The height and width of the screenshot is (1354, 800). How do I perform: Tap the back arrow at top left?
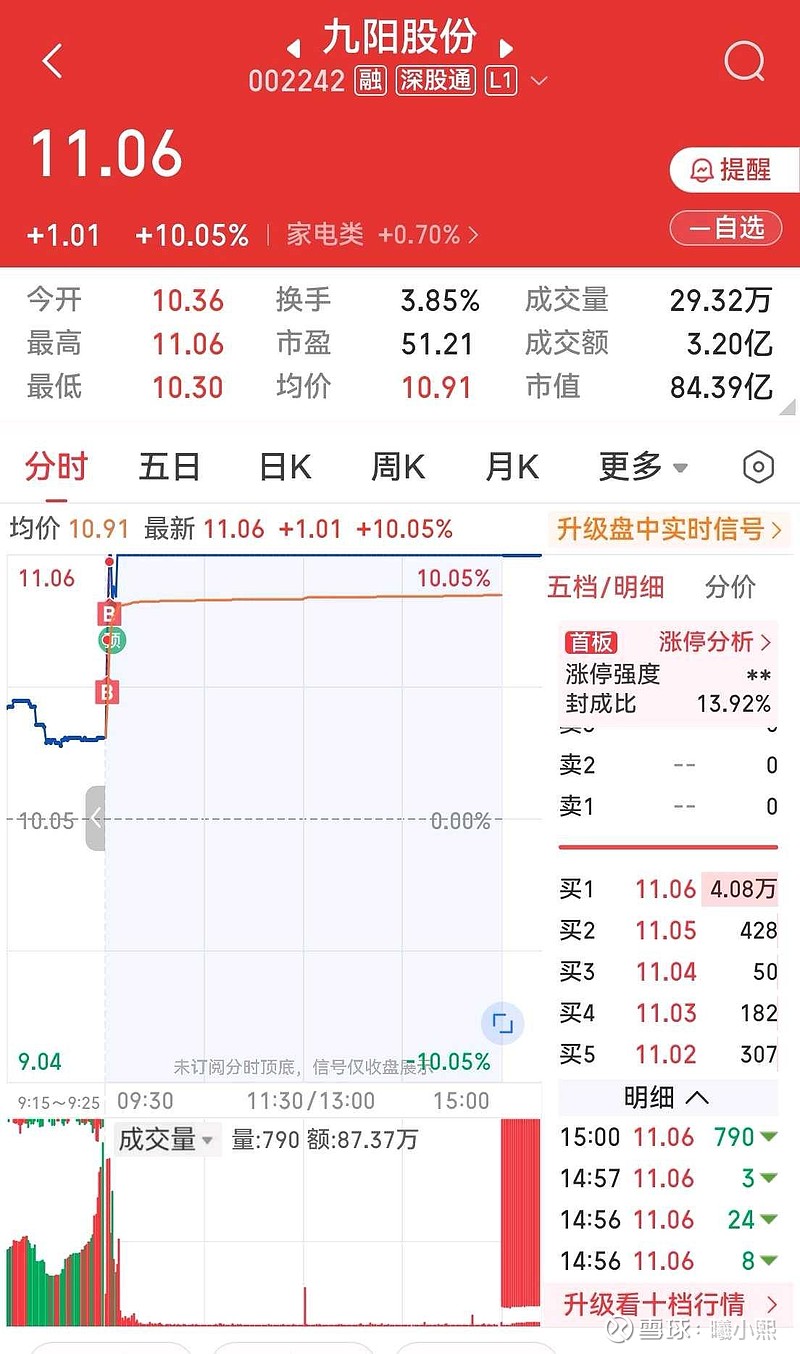(52, 62)
